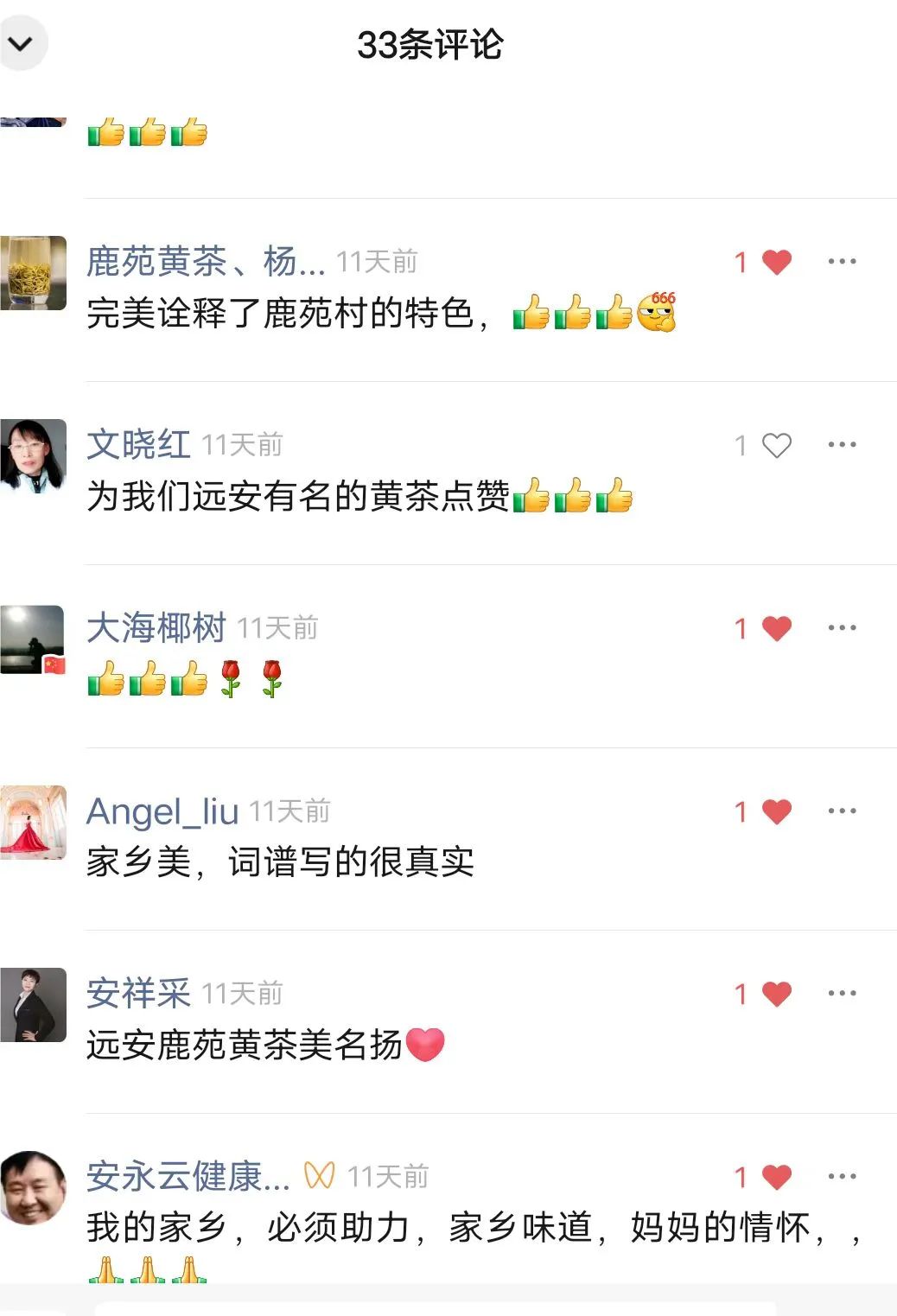The image size is (897, 1316).
Task: Open 安祥采's profile picture
Action: [x=33, y=1005]
